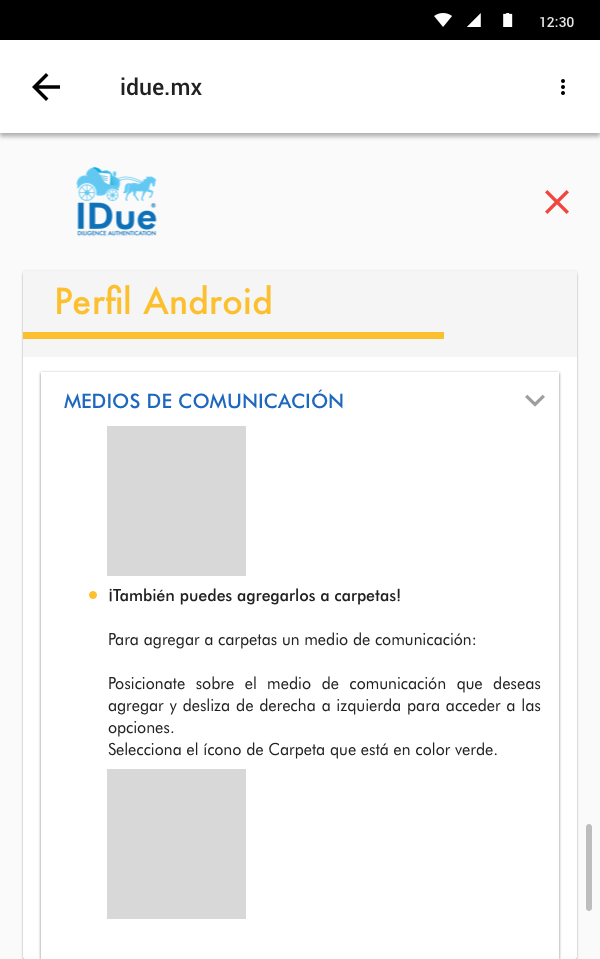Go back using the top arrow
The width and height of the screenshot is (600, 959).
tap(46, 87)
